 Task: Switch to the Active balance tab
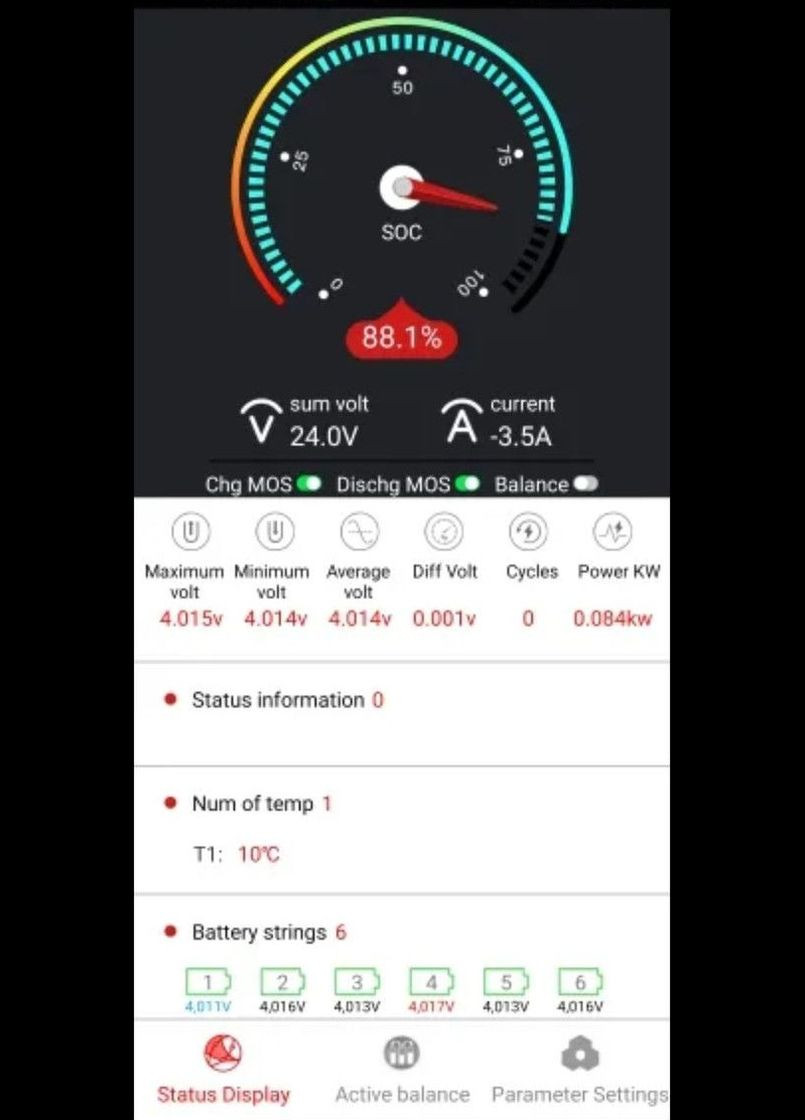401,1070
